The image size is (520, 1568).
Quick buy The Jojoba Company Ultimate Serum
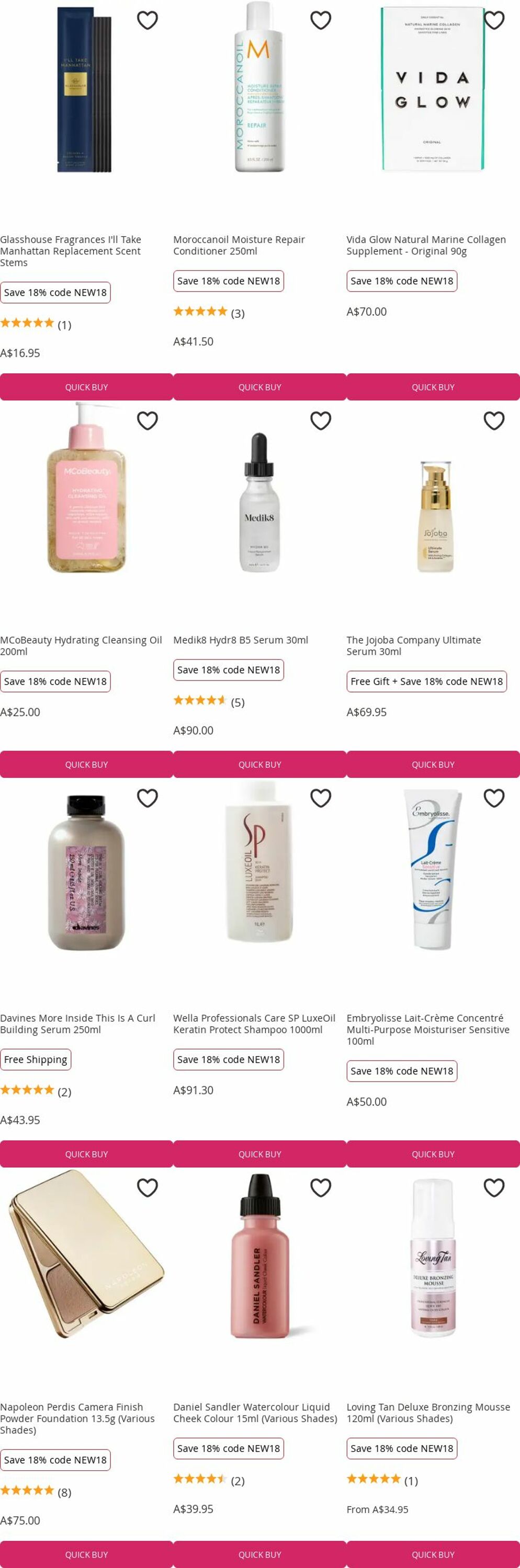click(x=433, y=765)
